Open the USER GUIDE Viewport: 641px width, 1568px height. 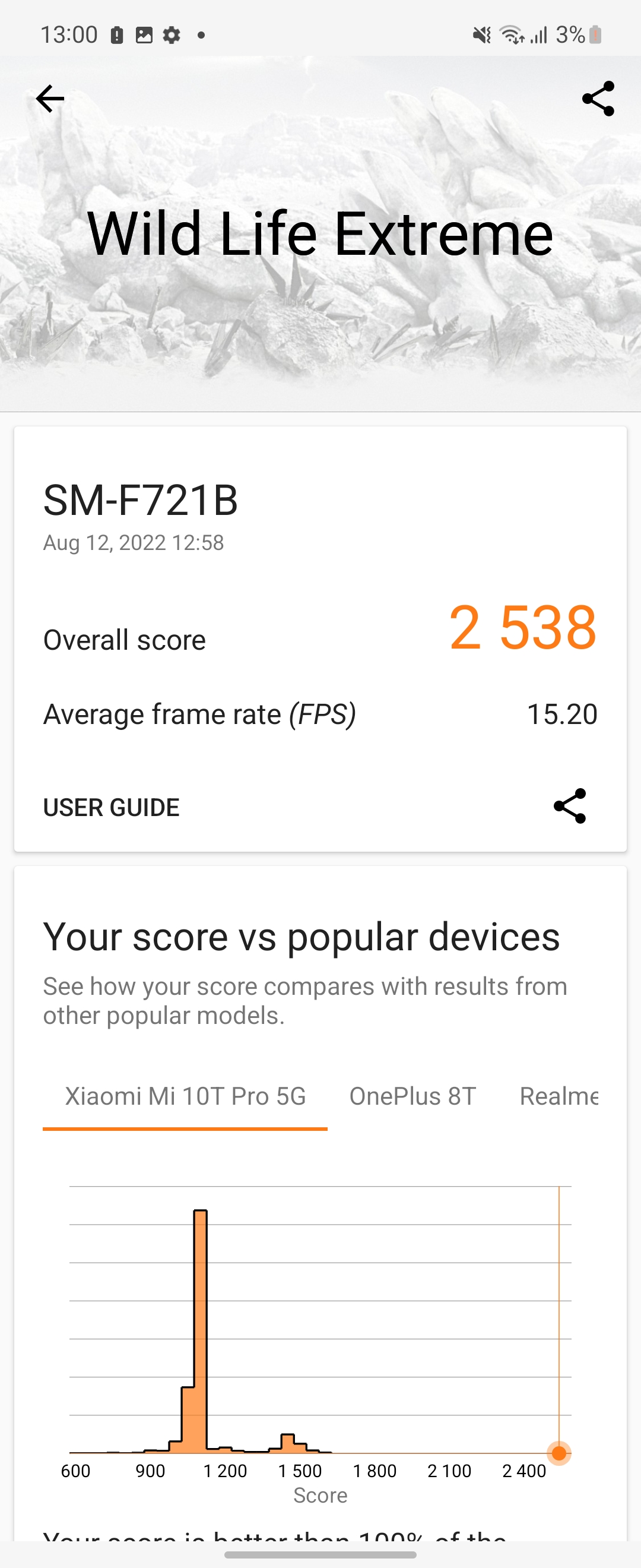[112, 807]
